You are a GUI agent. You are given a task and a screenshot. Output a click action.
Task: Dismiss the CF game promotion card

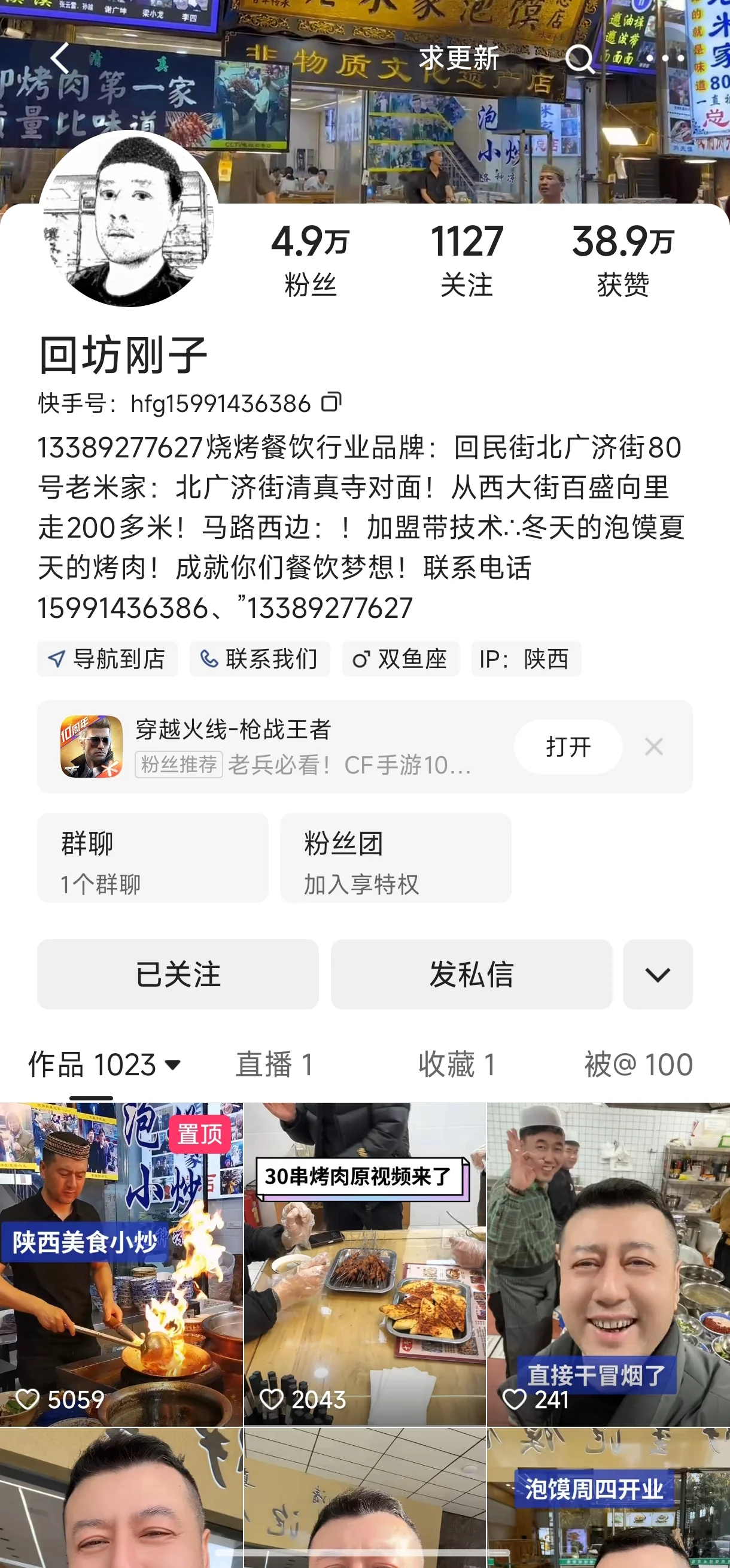[x=655, y=746]
